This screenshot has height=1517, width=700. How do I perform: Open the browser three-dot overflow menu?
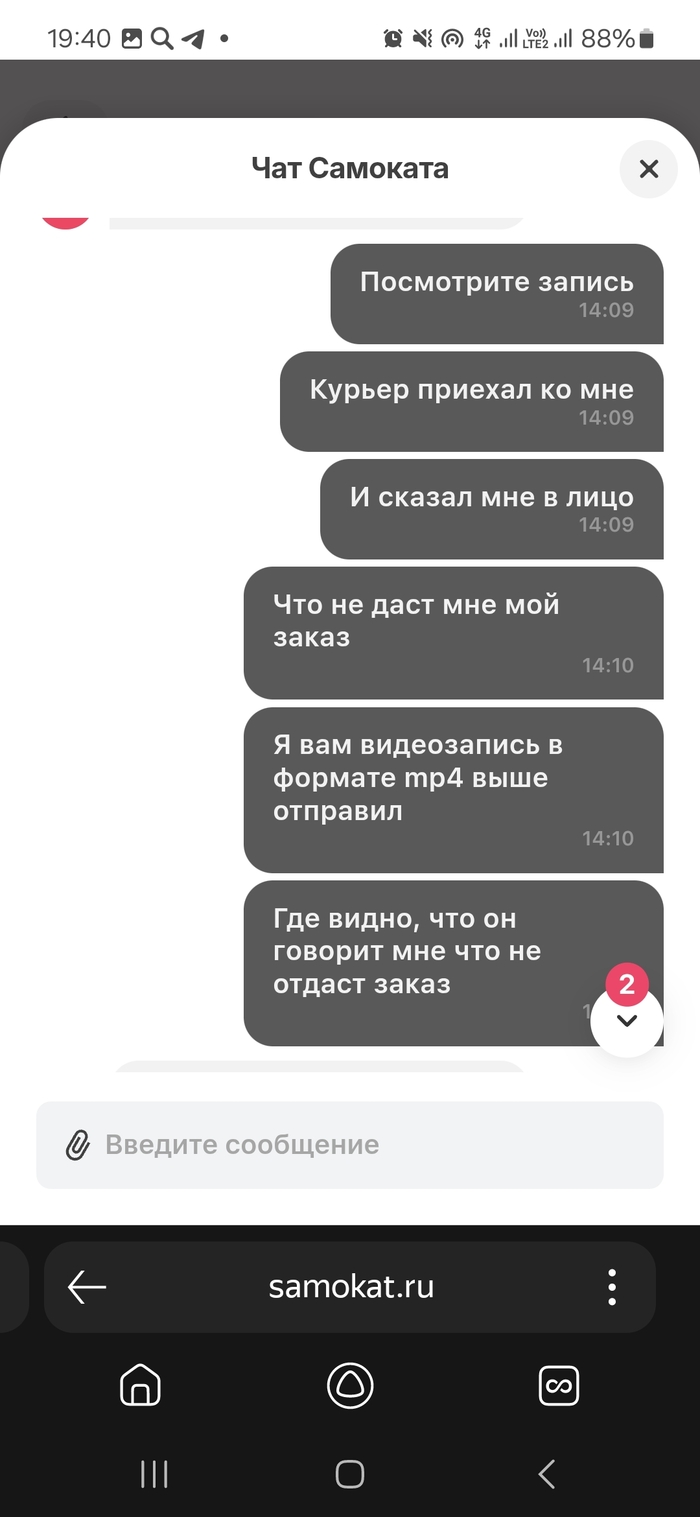tap(612, 1287)
